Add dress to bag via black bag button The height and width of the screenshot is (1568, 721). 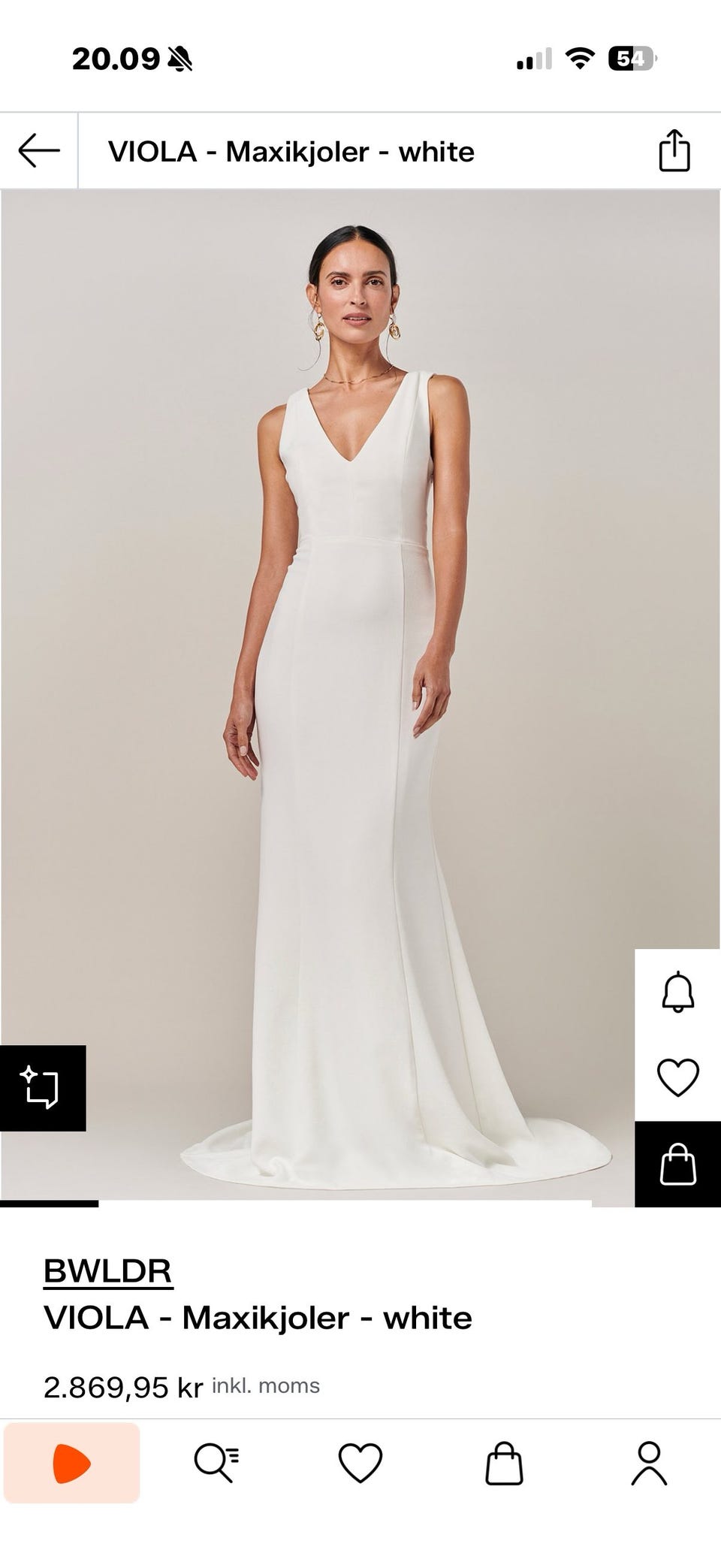point(677,1164)
